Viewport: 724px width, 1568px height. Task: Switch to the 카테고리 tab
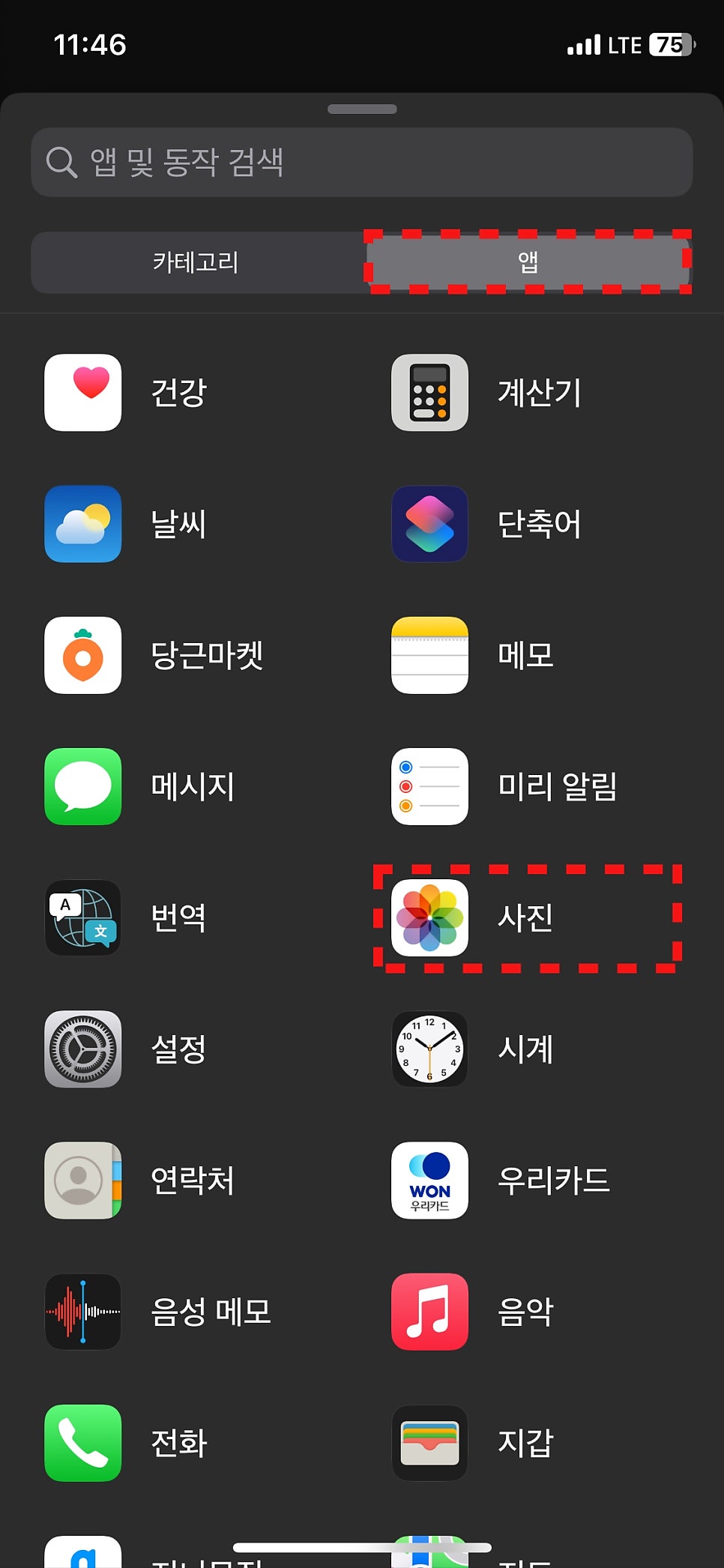[x=196, y=262]
